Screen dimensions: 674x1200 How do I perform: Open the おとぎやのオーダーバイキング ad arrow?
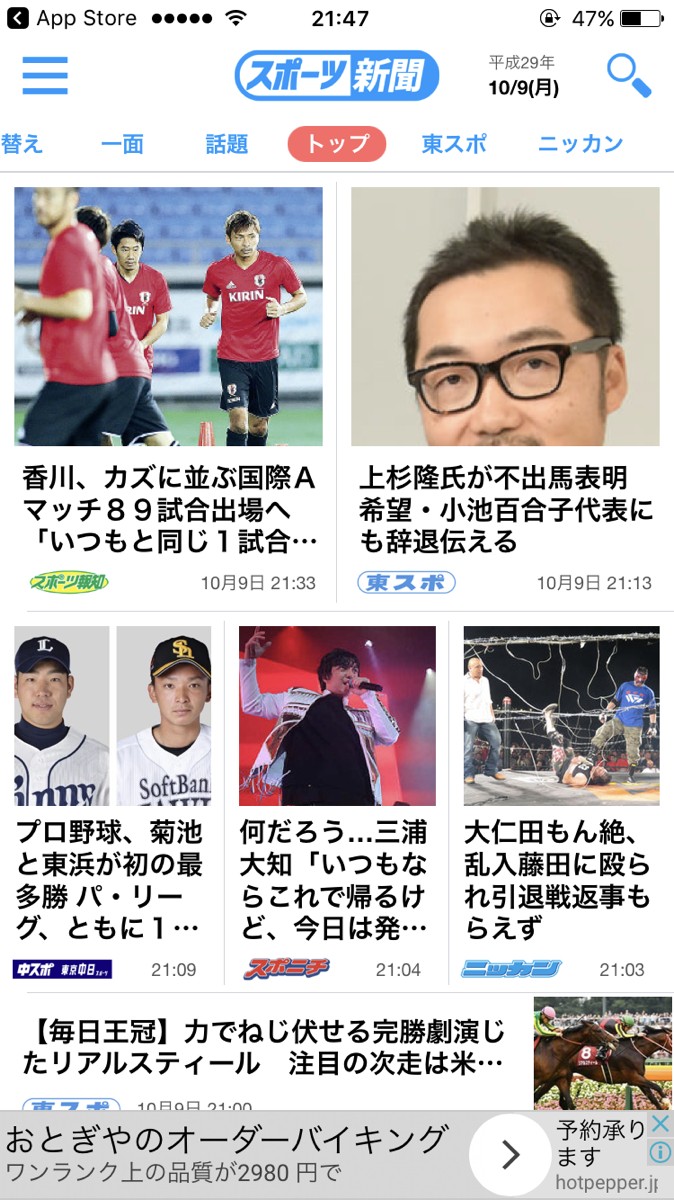coord(510,1155)
